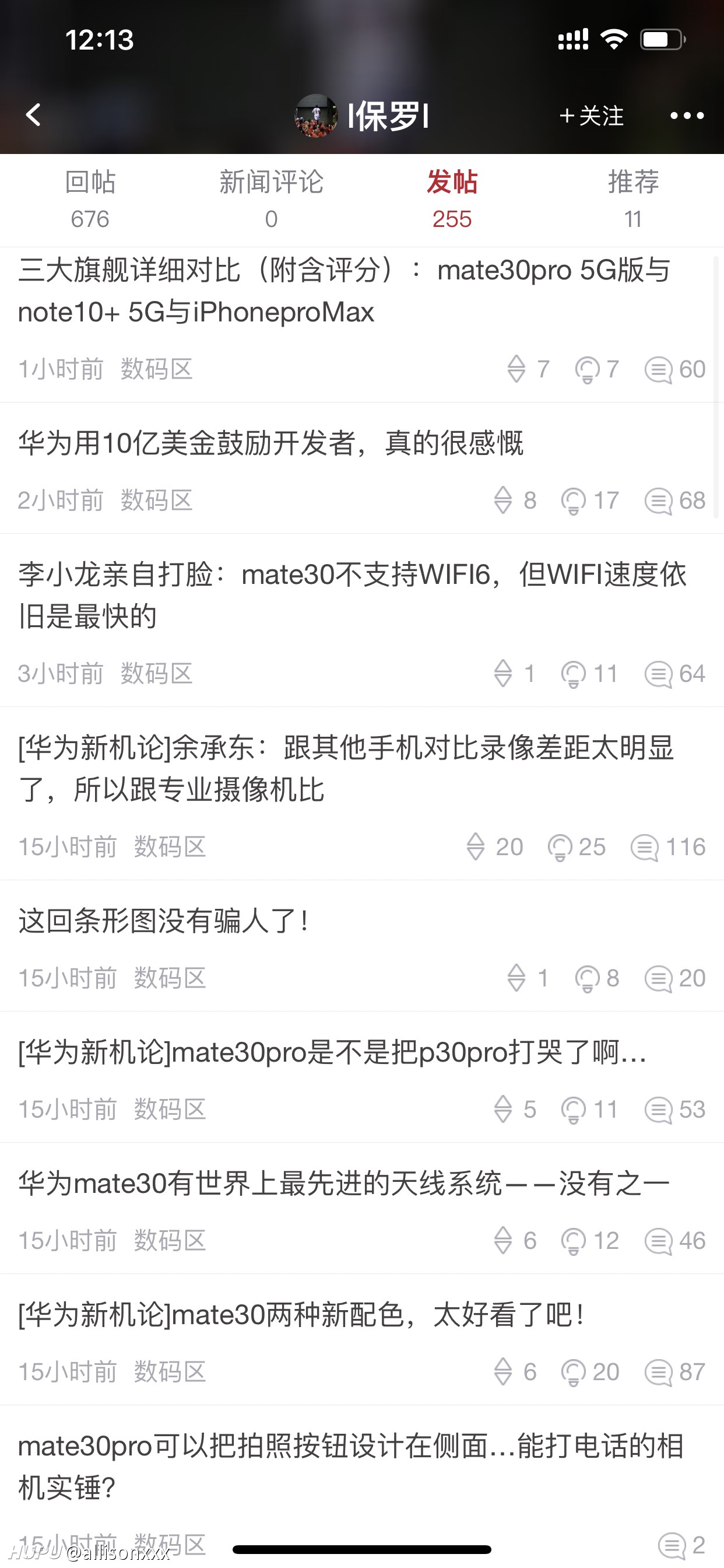Image resolution: width=724 pixels, height=1568 pixels.
Task: Open the 三大旗舰详细对比 post
Action: tap(362, 324)
